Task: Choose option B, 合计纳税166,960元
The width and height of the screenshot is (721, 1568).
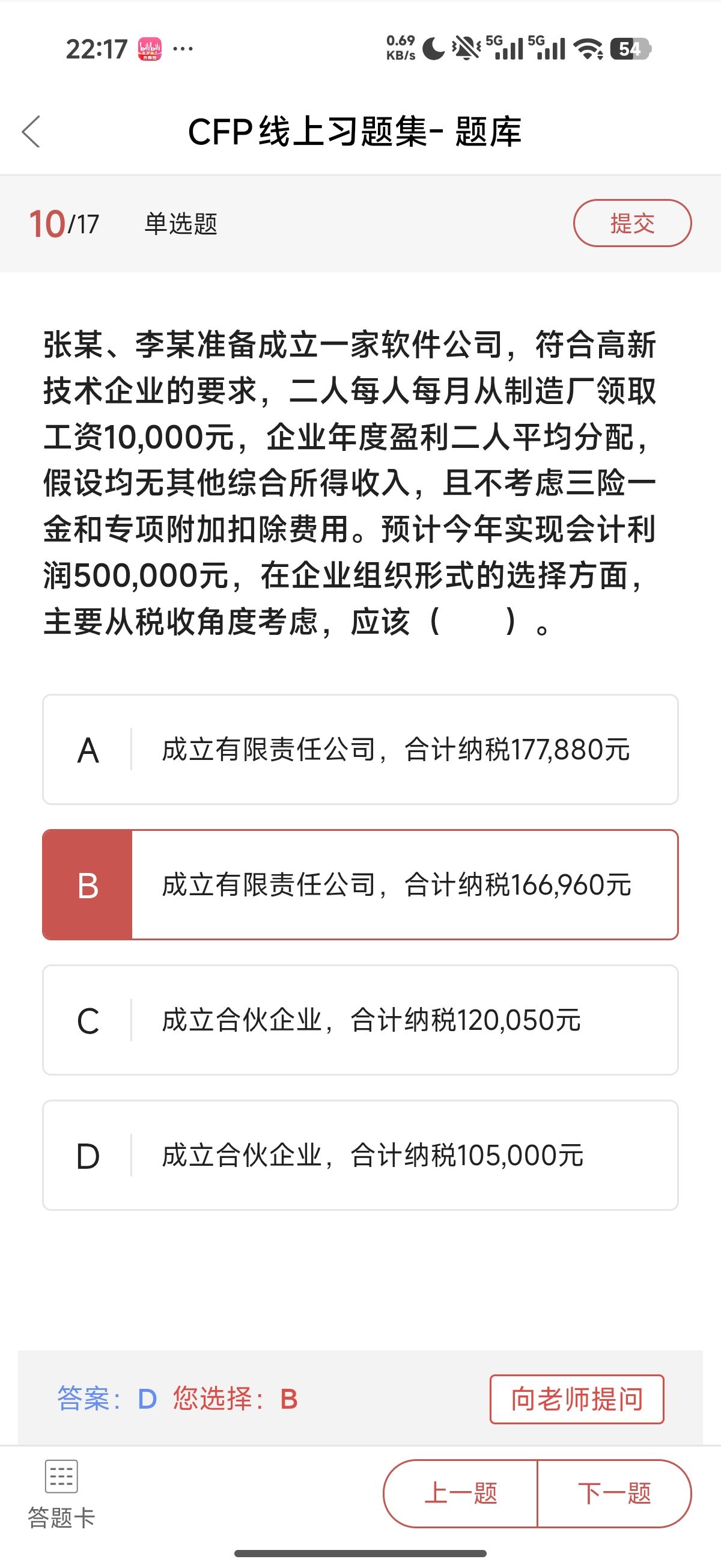Action: 360,884
